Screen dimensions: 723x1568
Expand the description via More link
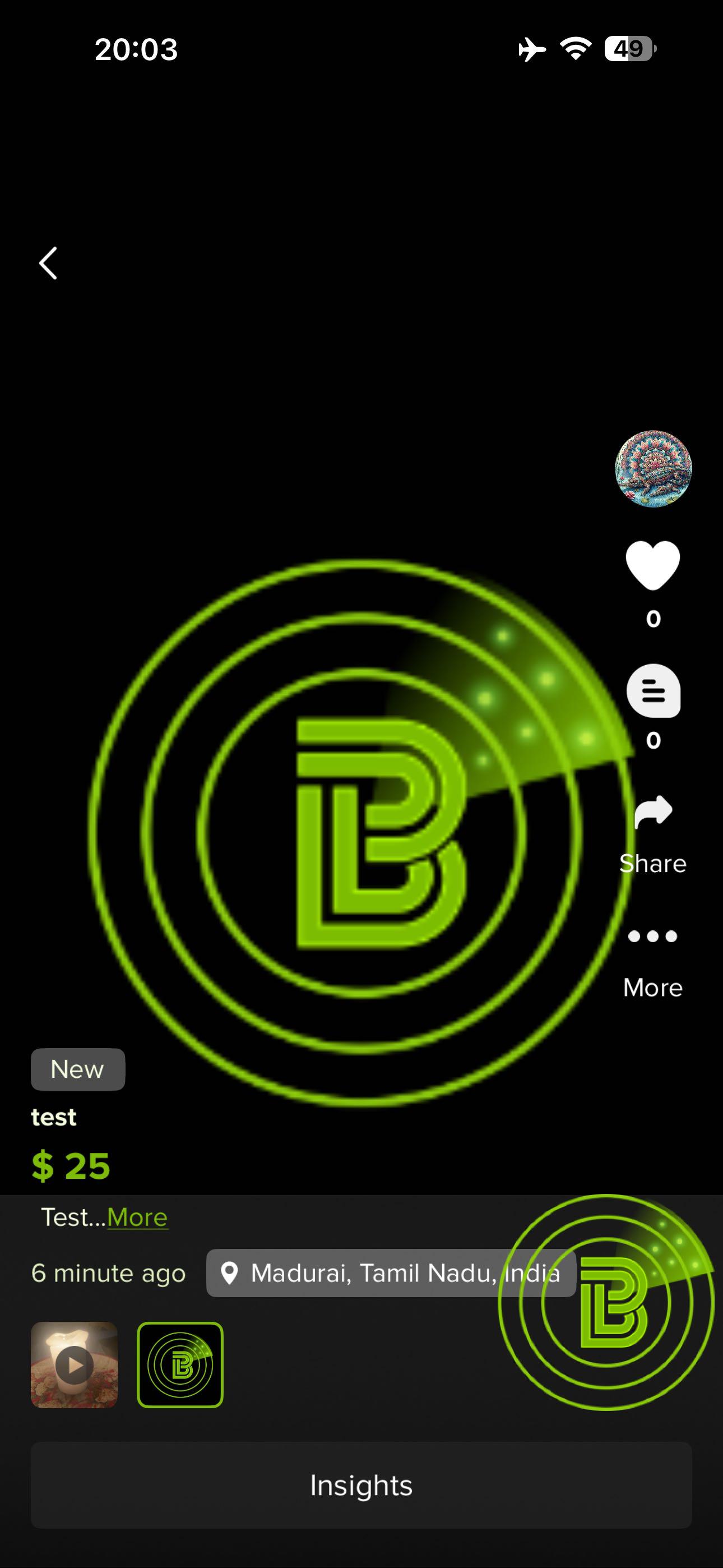[x=137, y=1217]
